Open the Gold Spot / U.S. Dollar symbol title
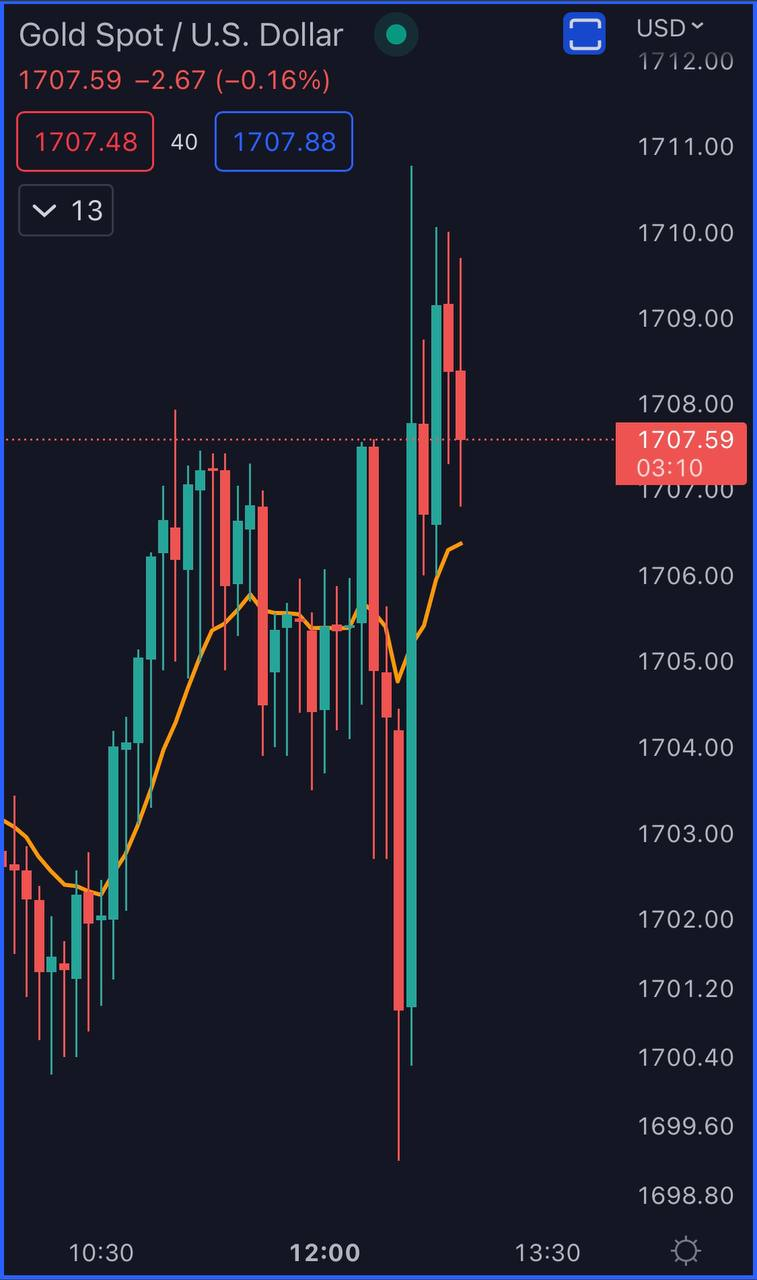This screenshot has width=757, height=1280. point(181,35)
